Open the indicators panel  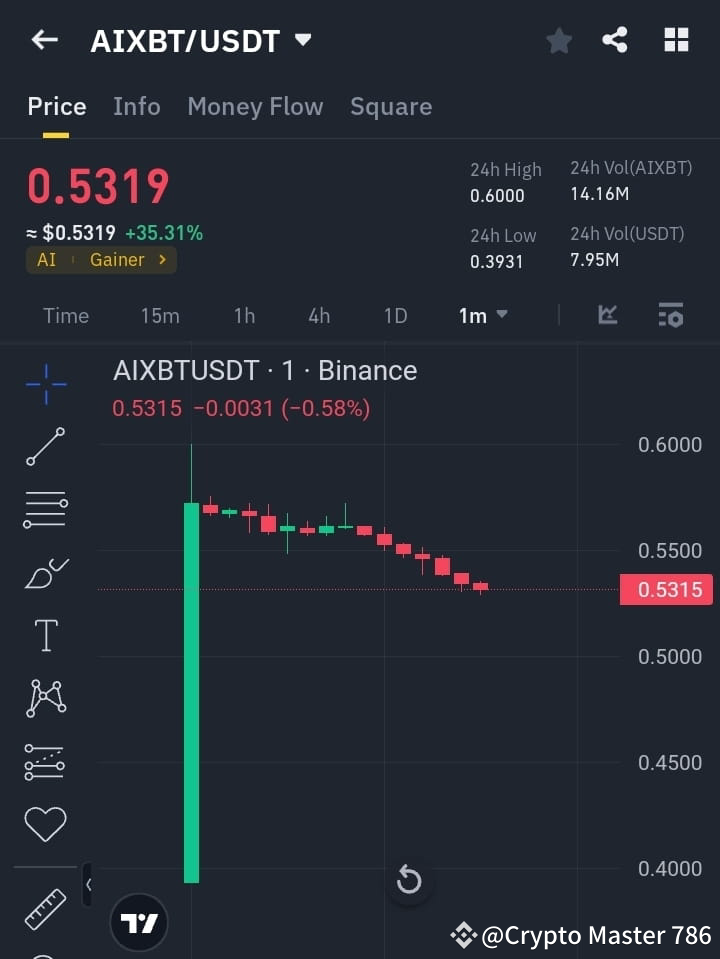pos(607,314)
